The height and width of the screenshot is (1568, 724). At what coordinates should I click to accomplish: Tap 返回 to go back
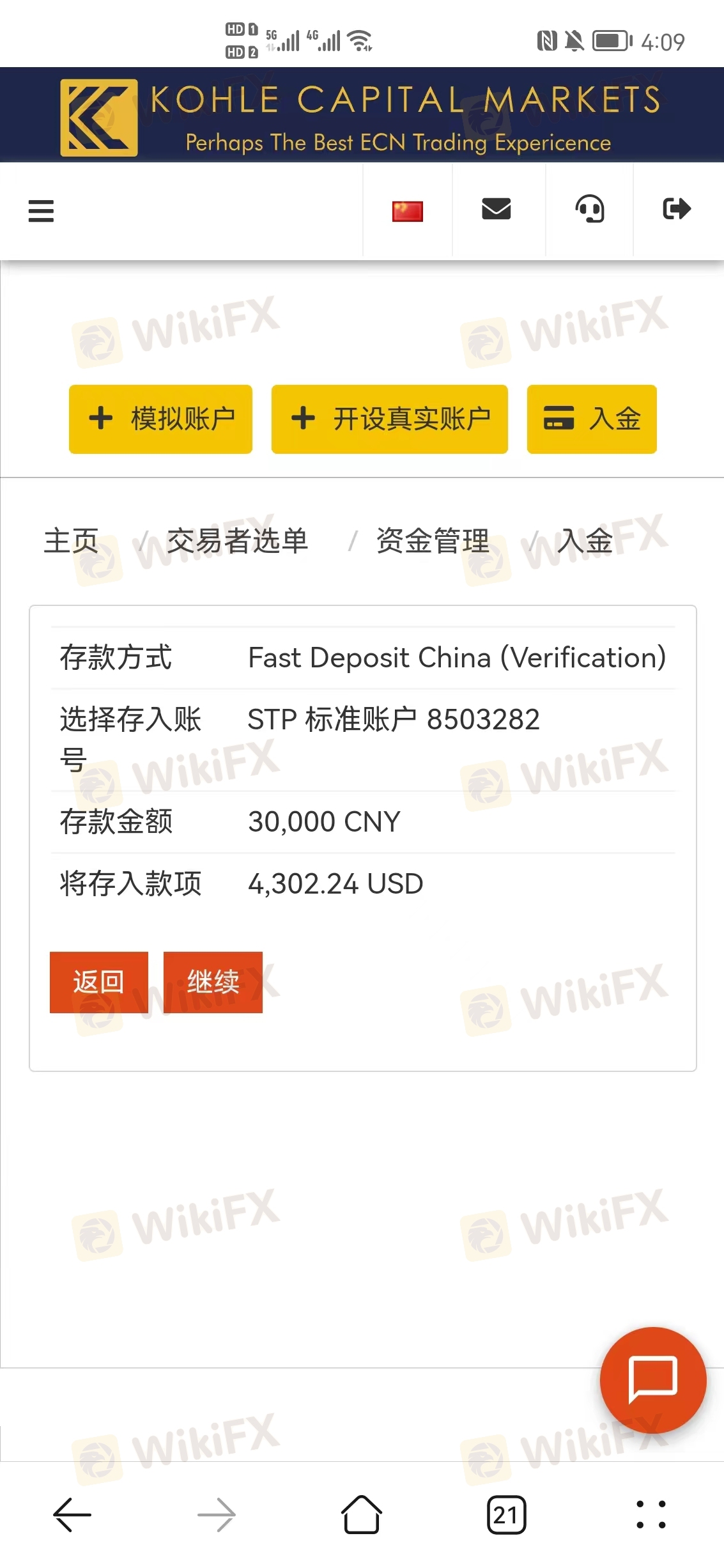click(x=99, y=982)
